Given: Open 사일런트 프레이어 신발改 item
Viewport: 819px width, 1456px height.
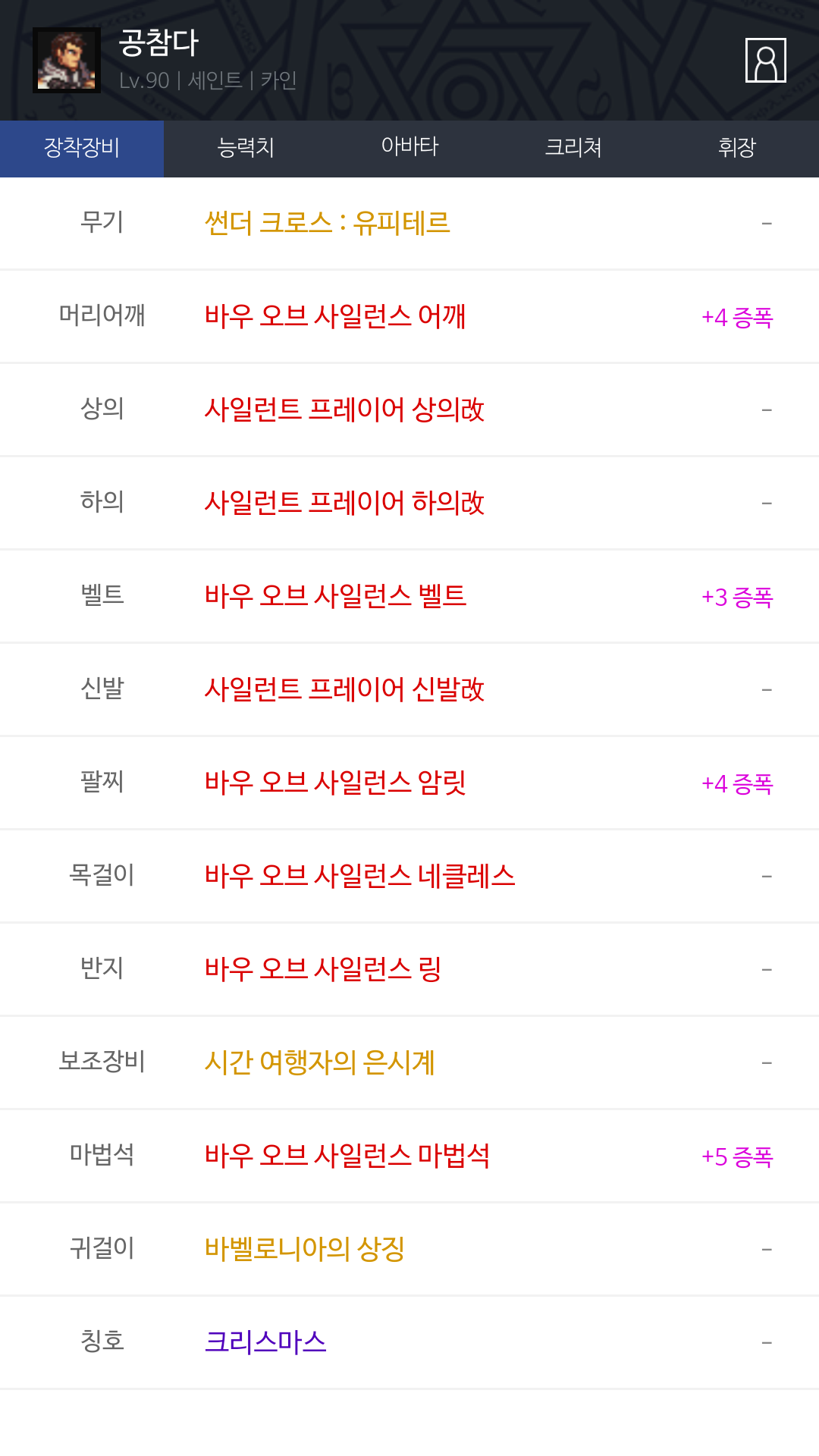Looking at the screenshot, I should 344,689.
